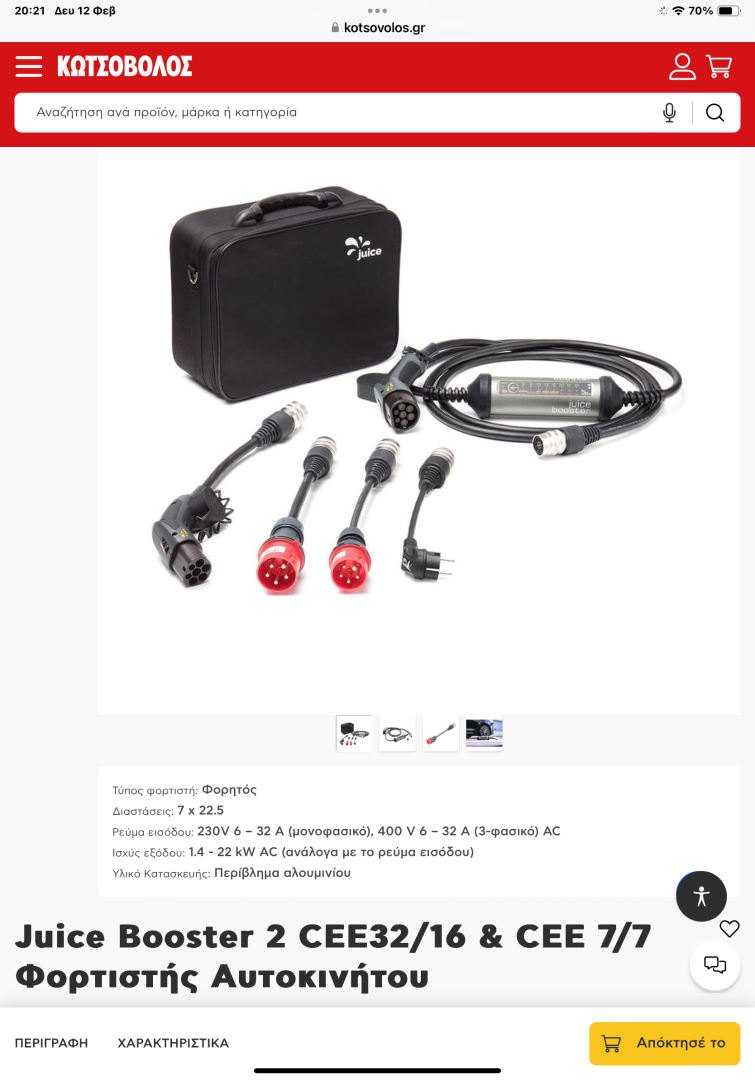Viewport: 755px width, 1080px height.
Task: Add product to wishlist heart
Action: pyautogui.click(x=730, y=928)
